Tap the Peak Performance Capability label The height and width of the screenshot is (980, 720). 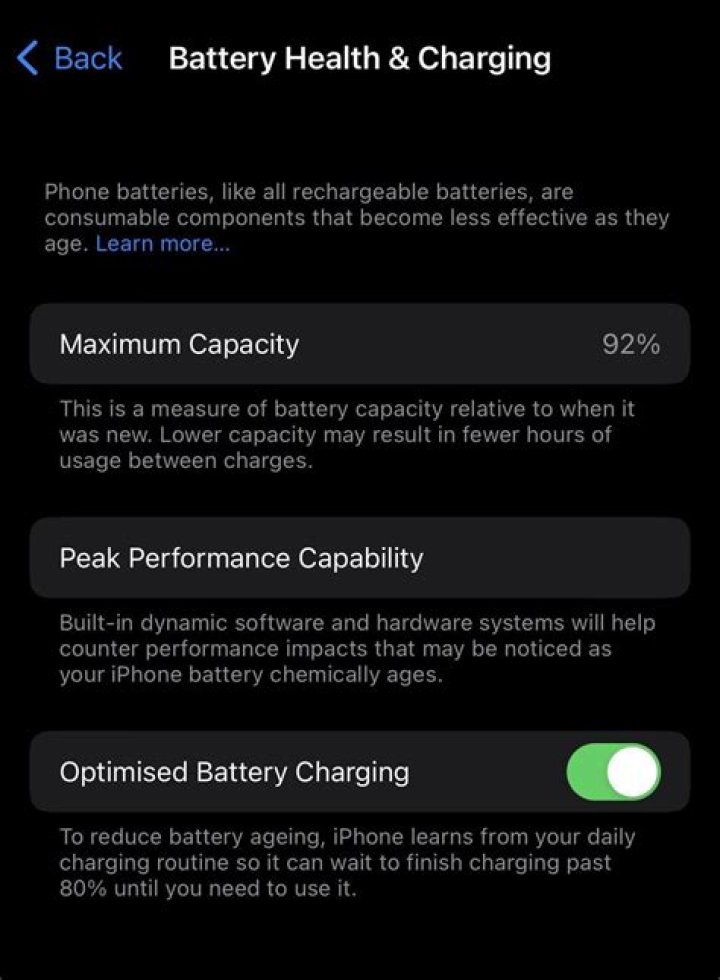241,558
